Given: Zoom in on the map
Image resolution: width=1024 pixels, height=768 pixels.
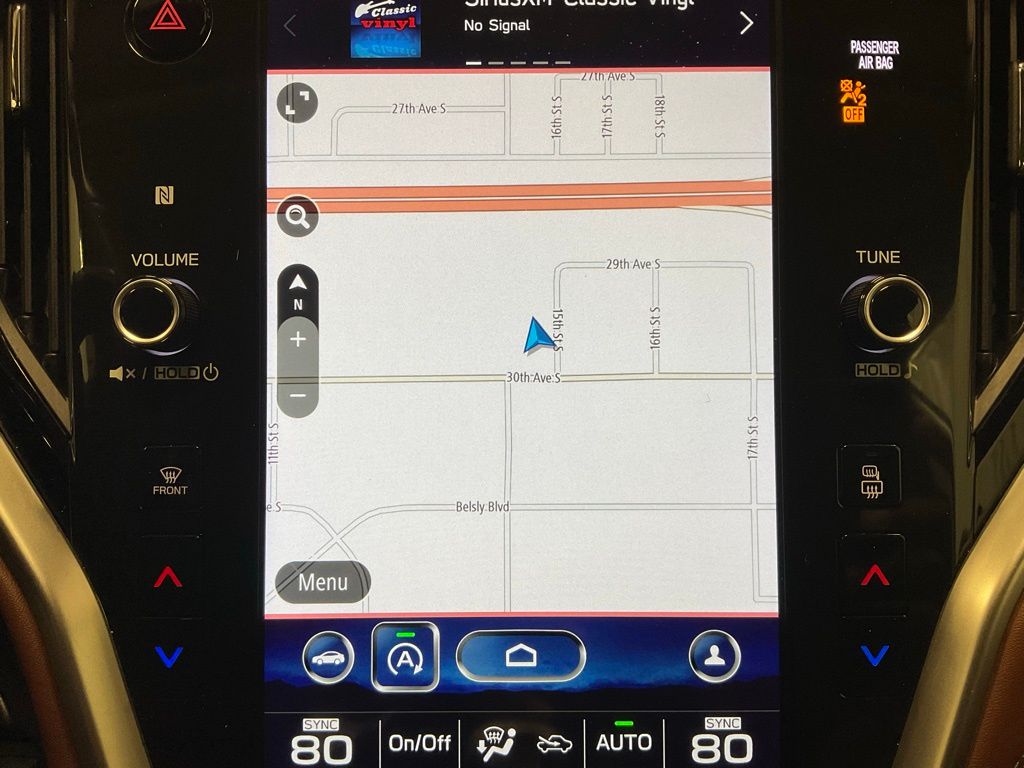Looking at the screenshot, I should [x=298, y=340].
